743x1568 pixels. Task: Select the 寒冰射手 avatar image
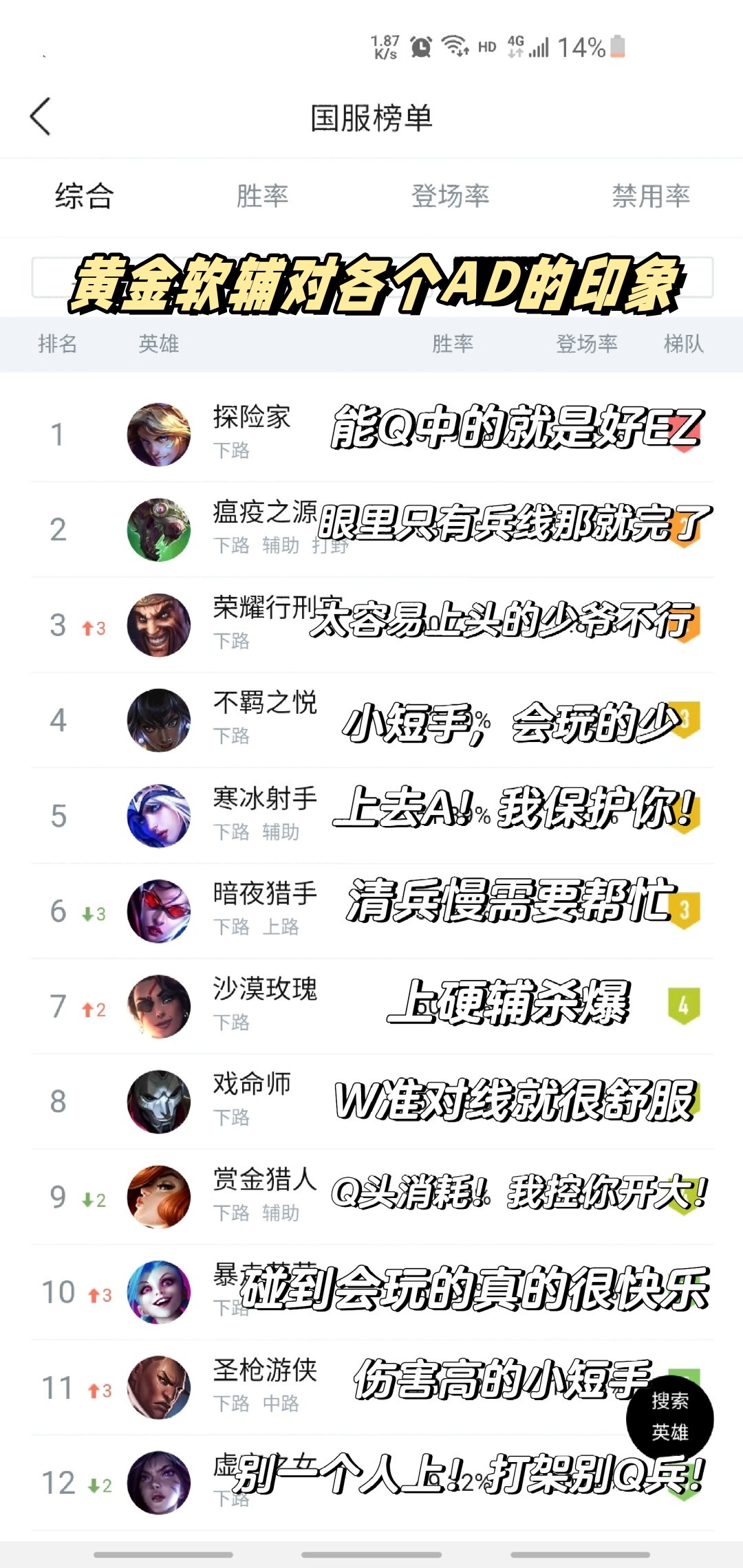tap(158, 815)
